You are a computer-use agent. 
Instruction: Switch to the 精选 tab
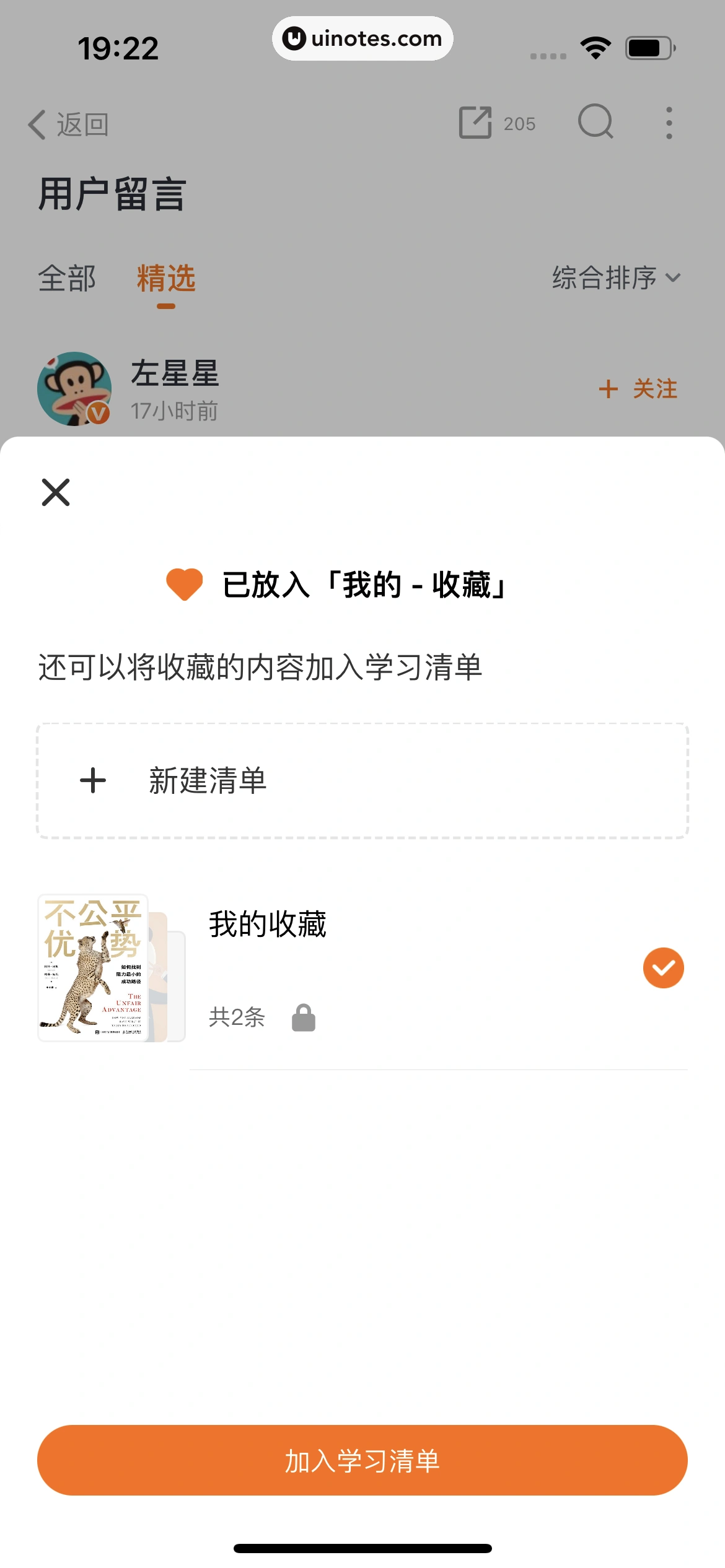point(165,278)
